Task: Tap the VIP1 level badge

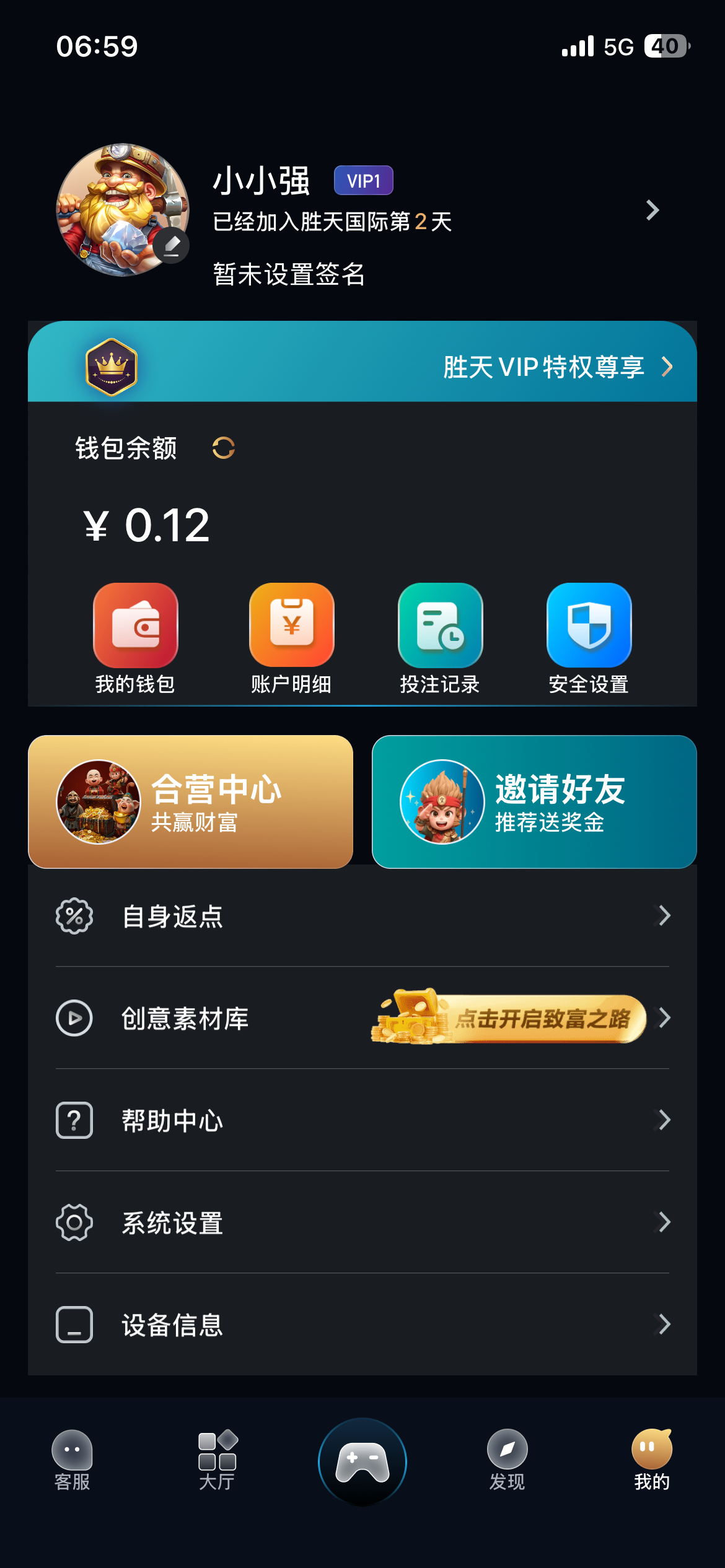Action: point(363,180)
